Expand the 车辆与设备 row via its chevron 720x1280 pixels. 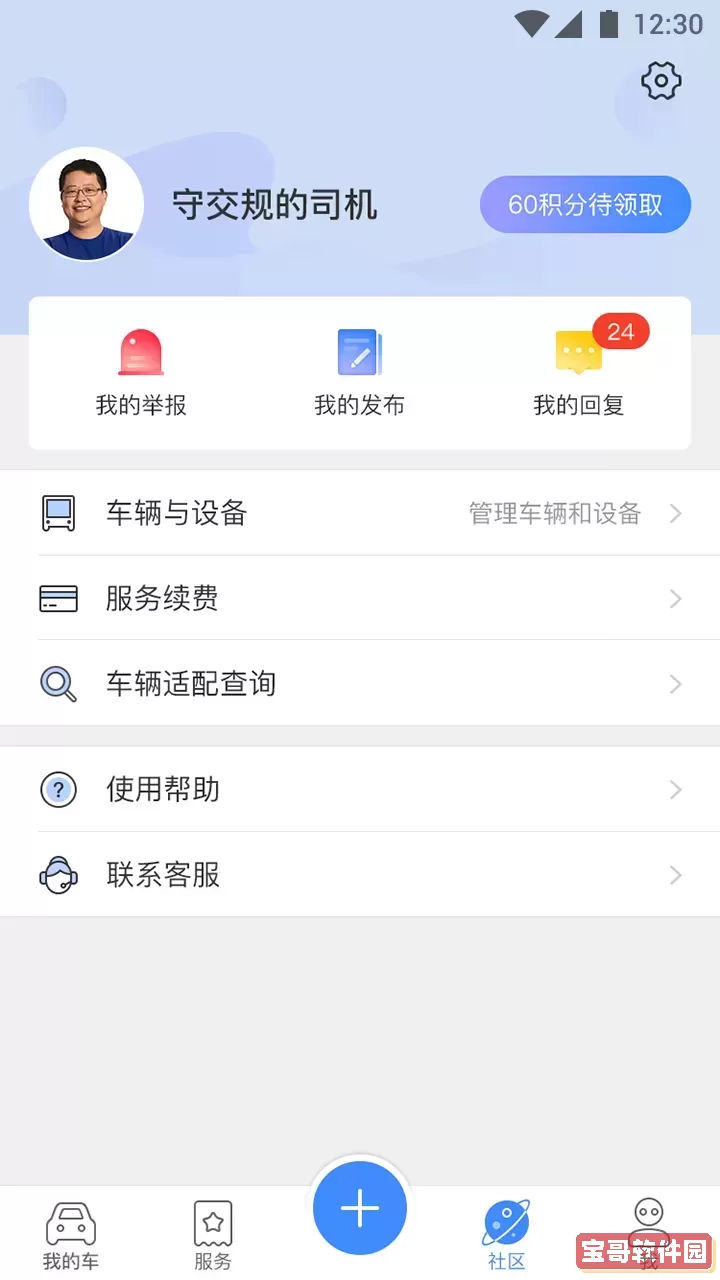676,513
